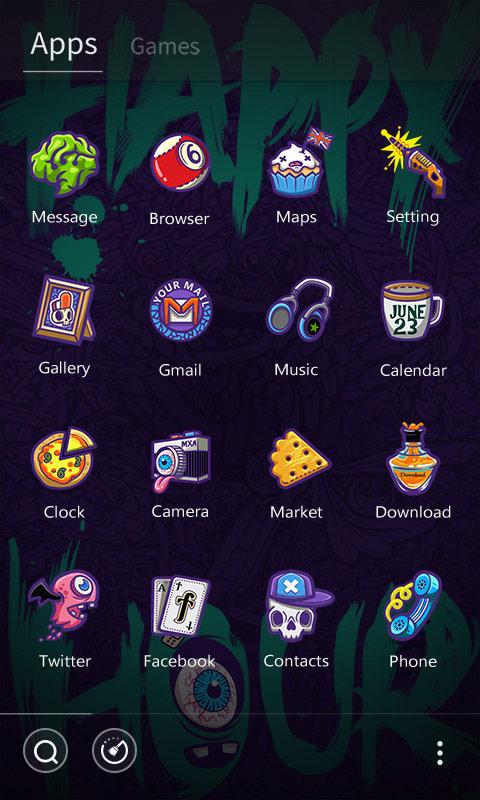Screen dimensions: 480x800
Task: Switch to the Games tab
Action: click(x=165, y=46)
